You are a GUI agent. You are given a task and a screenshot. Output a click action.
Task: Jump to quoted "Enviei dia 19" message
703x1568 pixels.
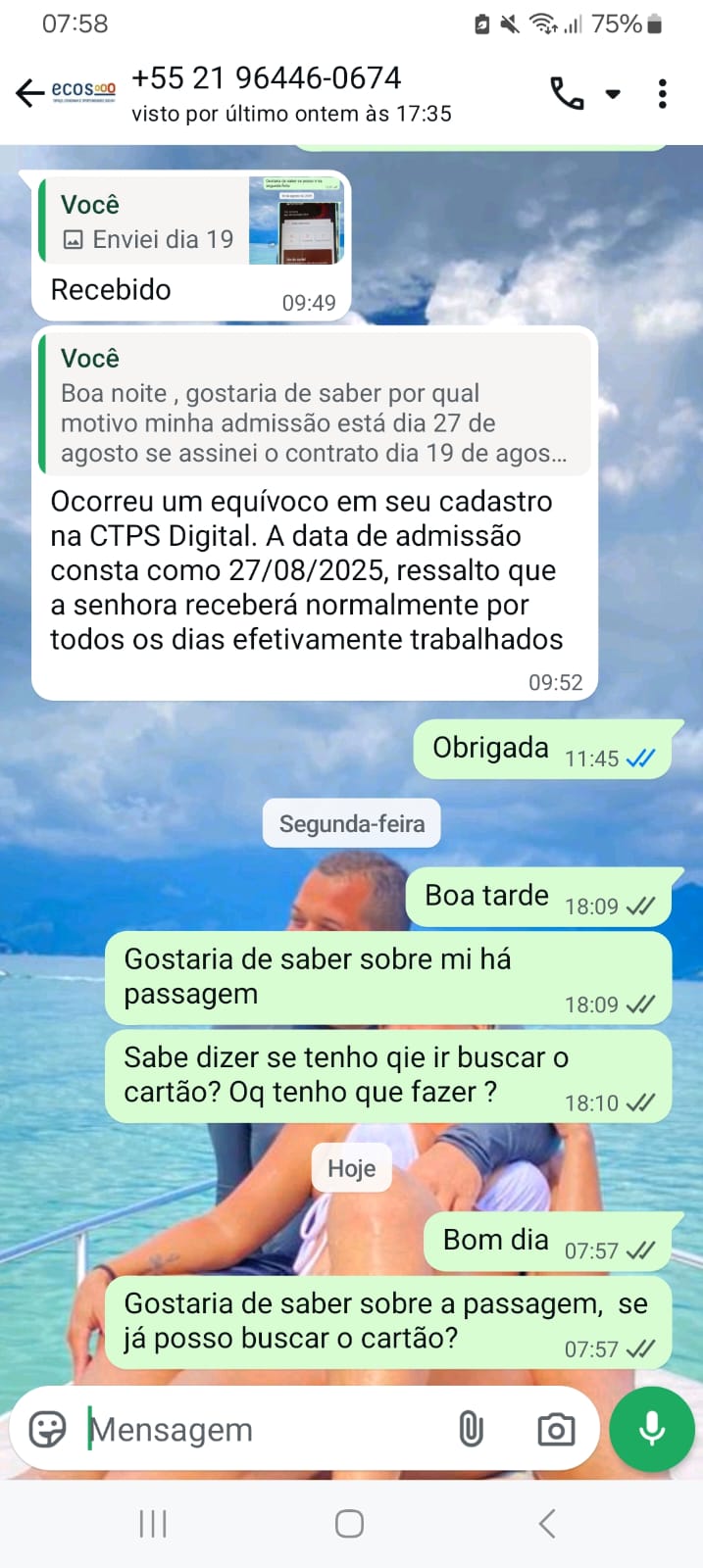191,221
